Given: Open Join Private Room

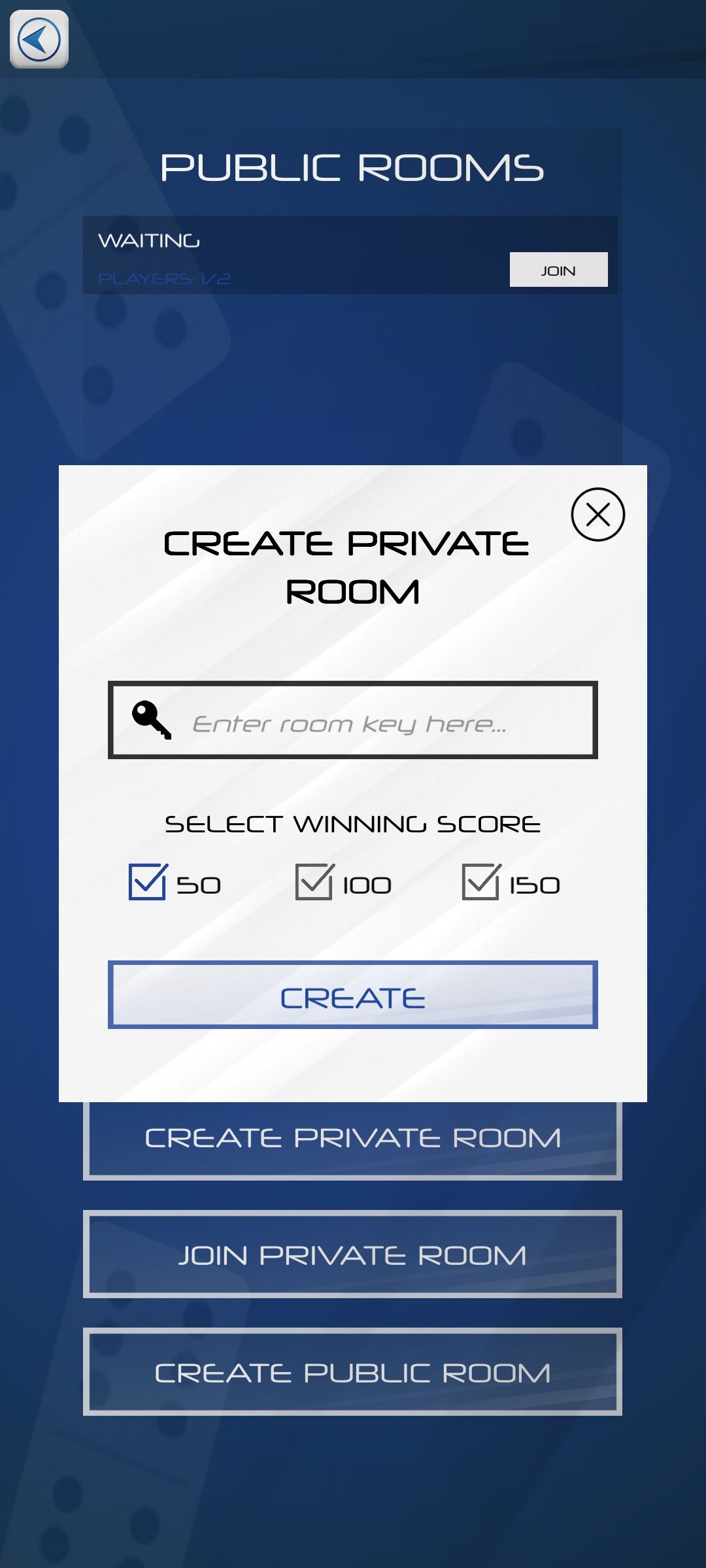Looking at the screenshot, I should coord(352,1254).
